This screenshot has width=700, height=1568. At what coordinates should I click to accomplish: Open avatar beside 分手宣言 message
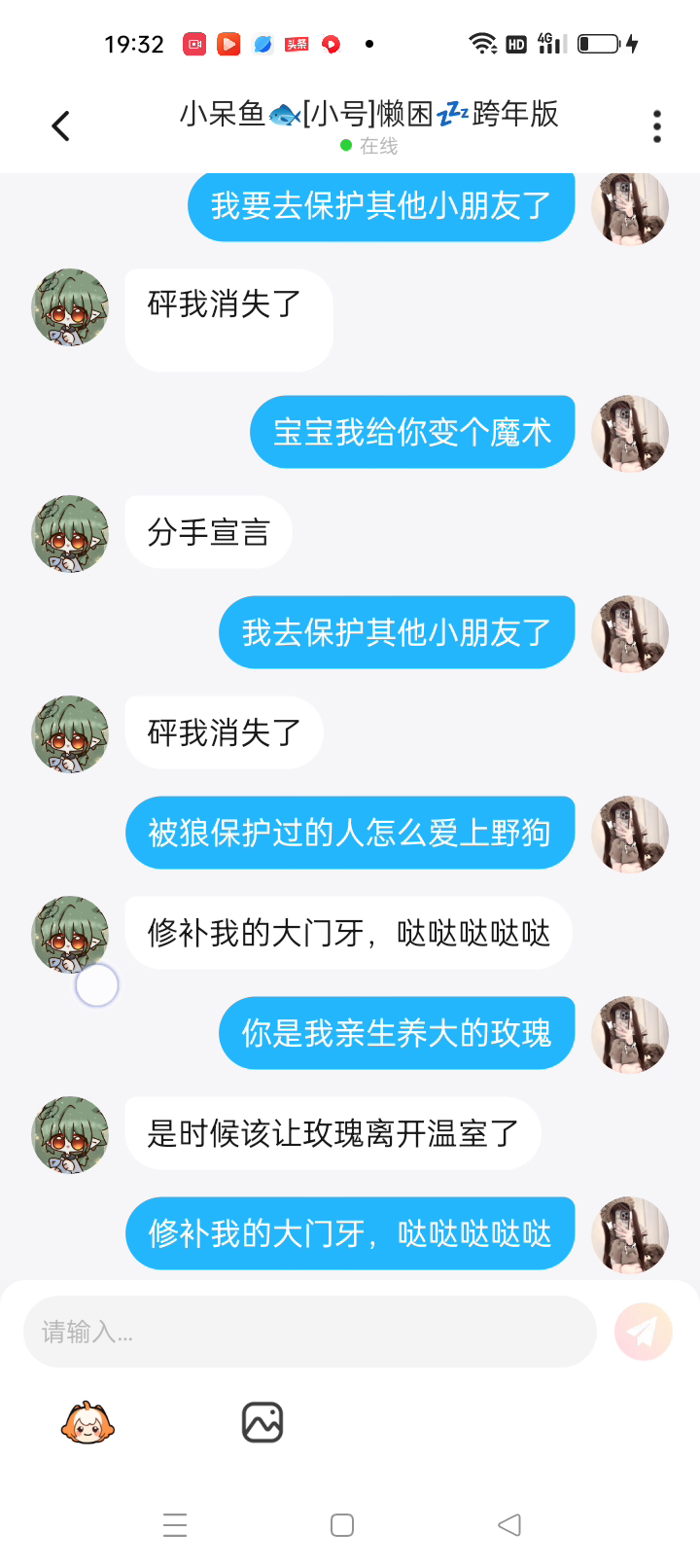tap(70, 534)
